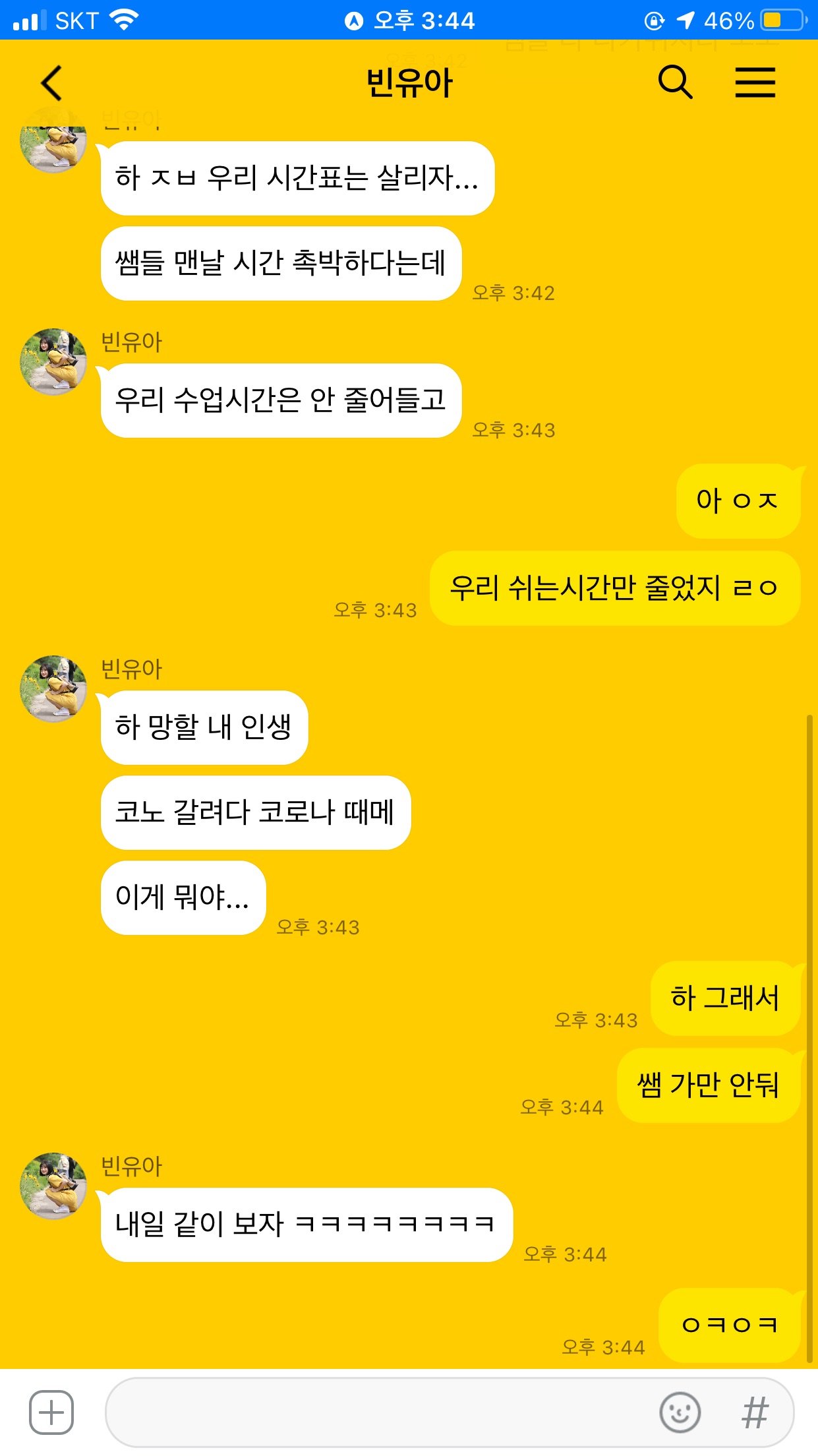Go back to the chat list
Image resolution: width=818 pixels, height=1456 pixels.
(x=51, y=83)
